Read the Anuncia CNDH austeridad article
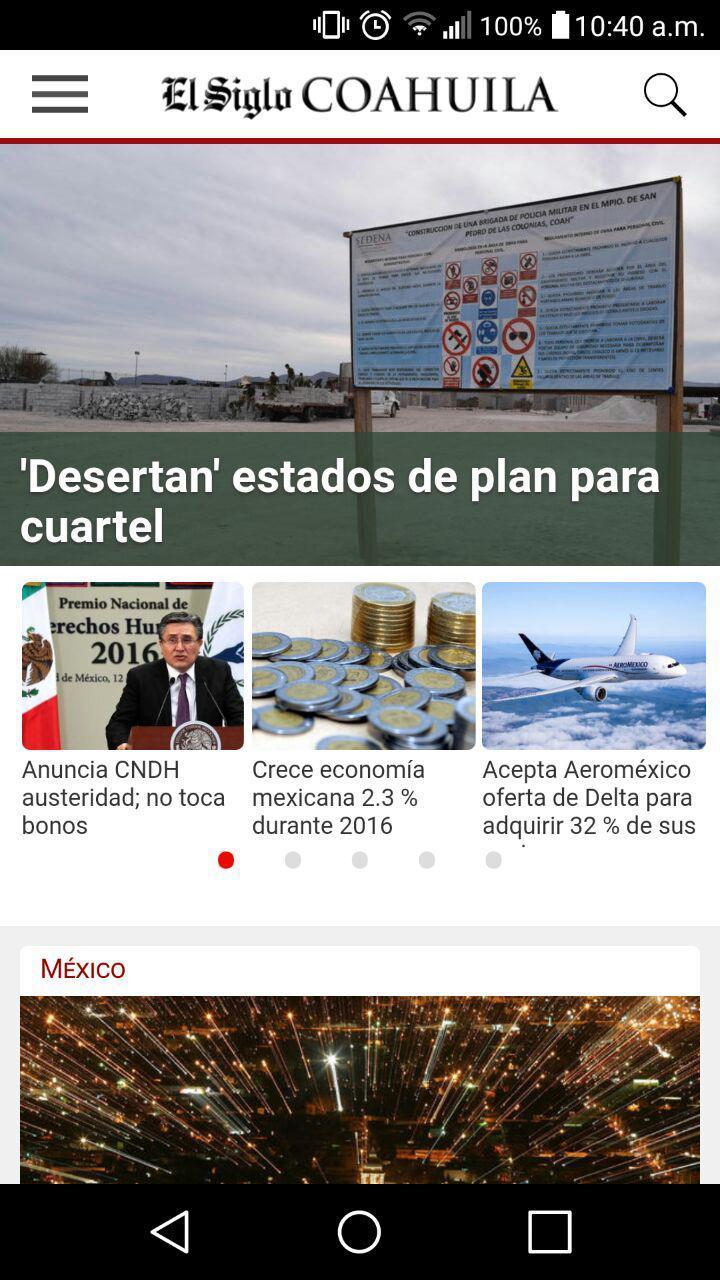 click(132, 710)
